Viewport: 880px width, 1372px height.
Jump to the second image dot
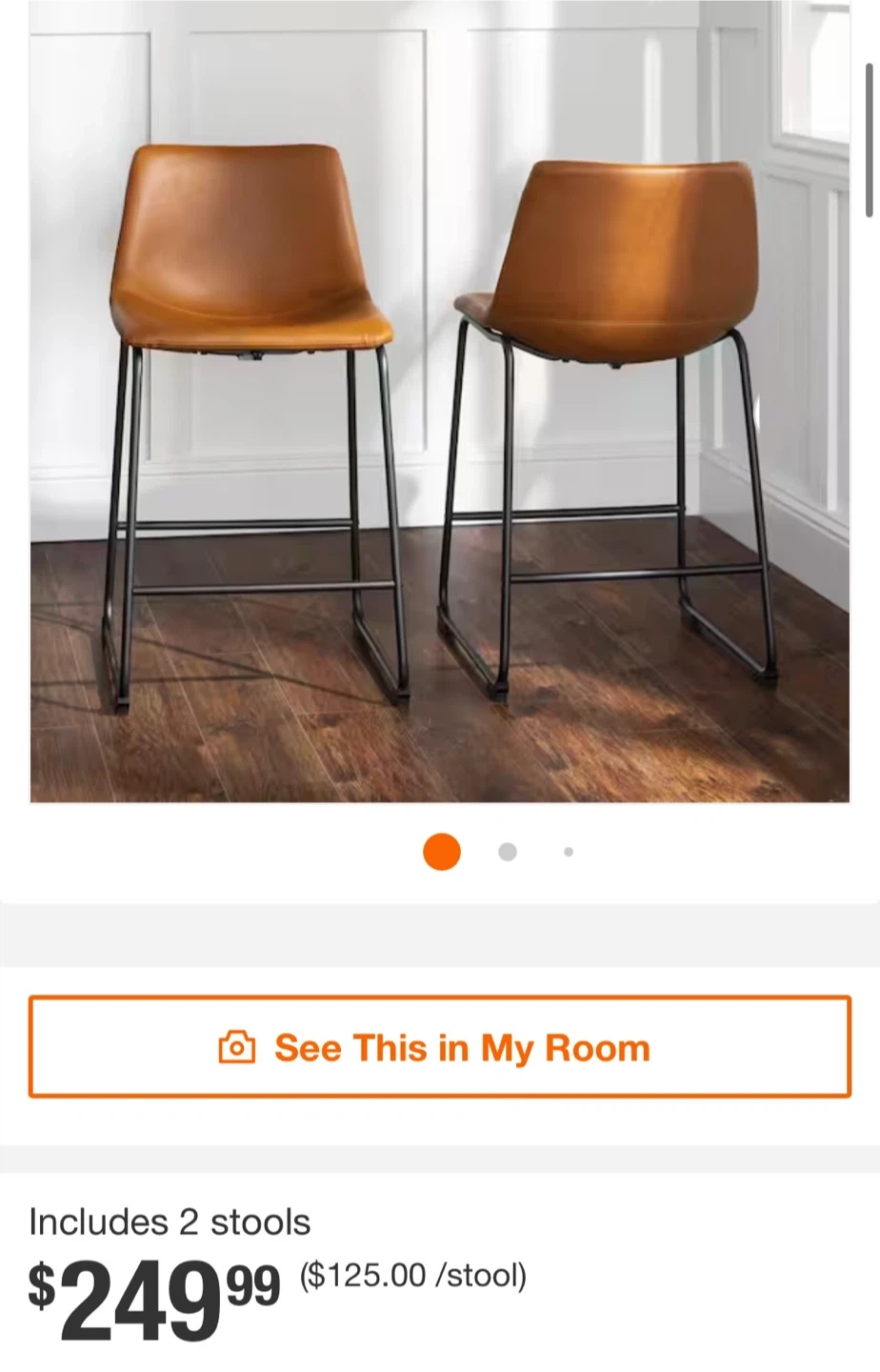508,852
